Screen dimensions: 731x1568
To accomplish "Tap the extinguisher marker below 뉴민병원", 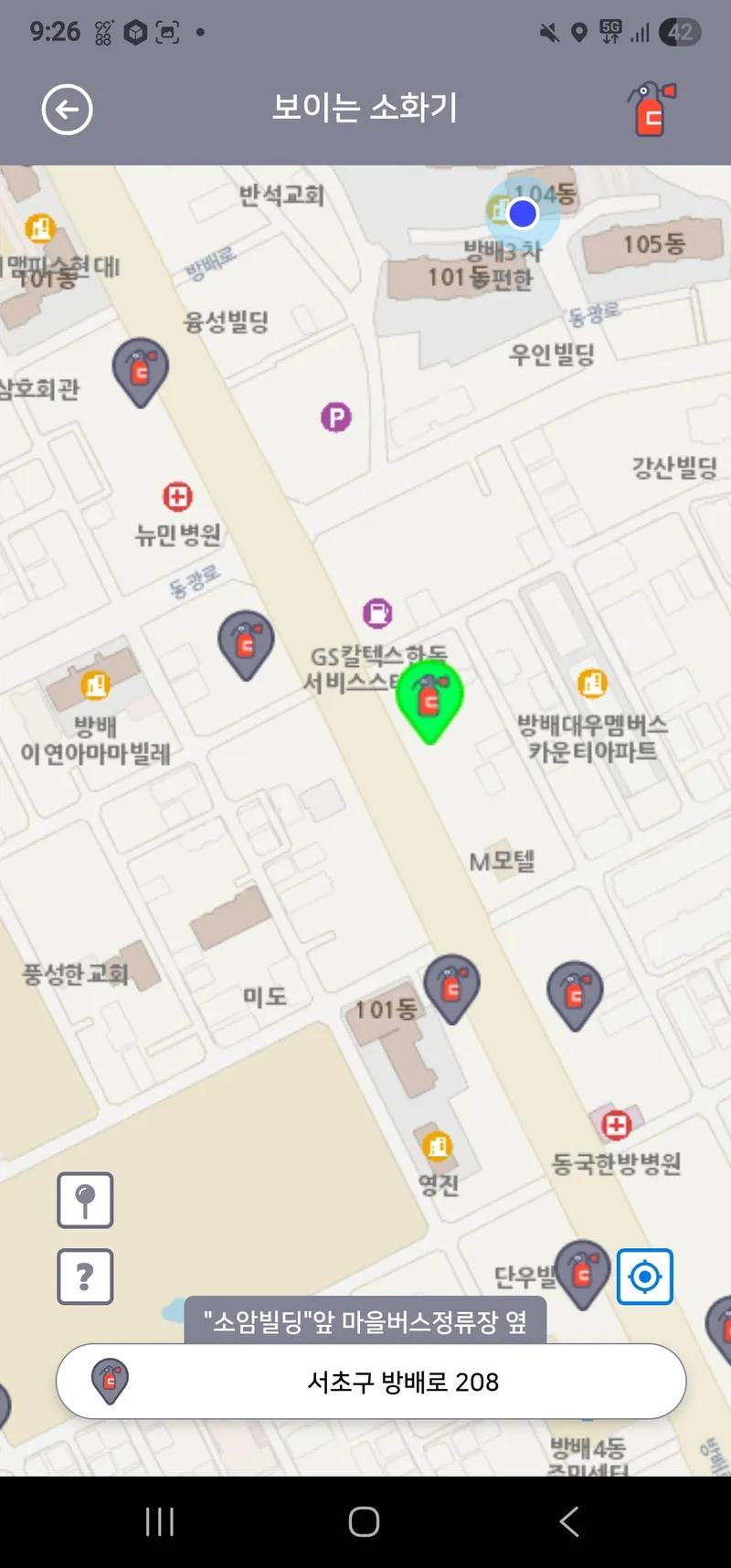I will coord(246,642).
